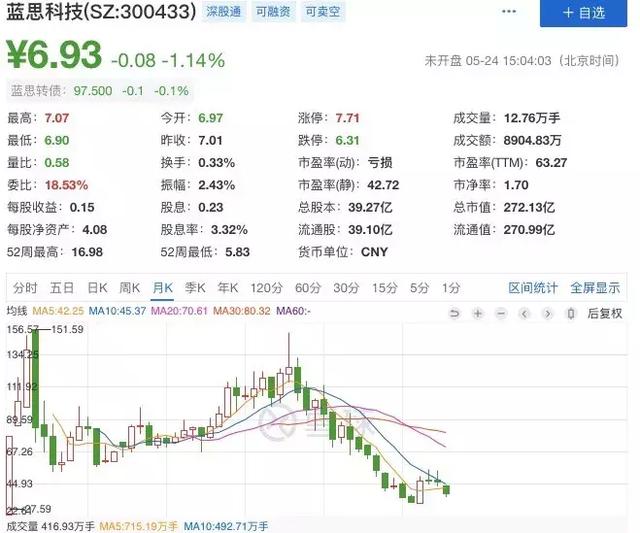Screen dimensions: 640x533
Task: Add the stock via 自选 button
Action: coord(585,13)
